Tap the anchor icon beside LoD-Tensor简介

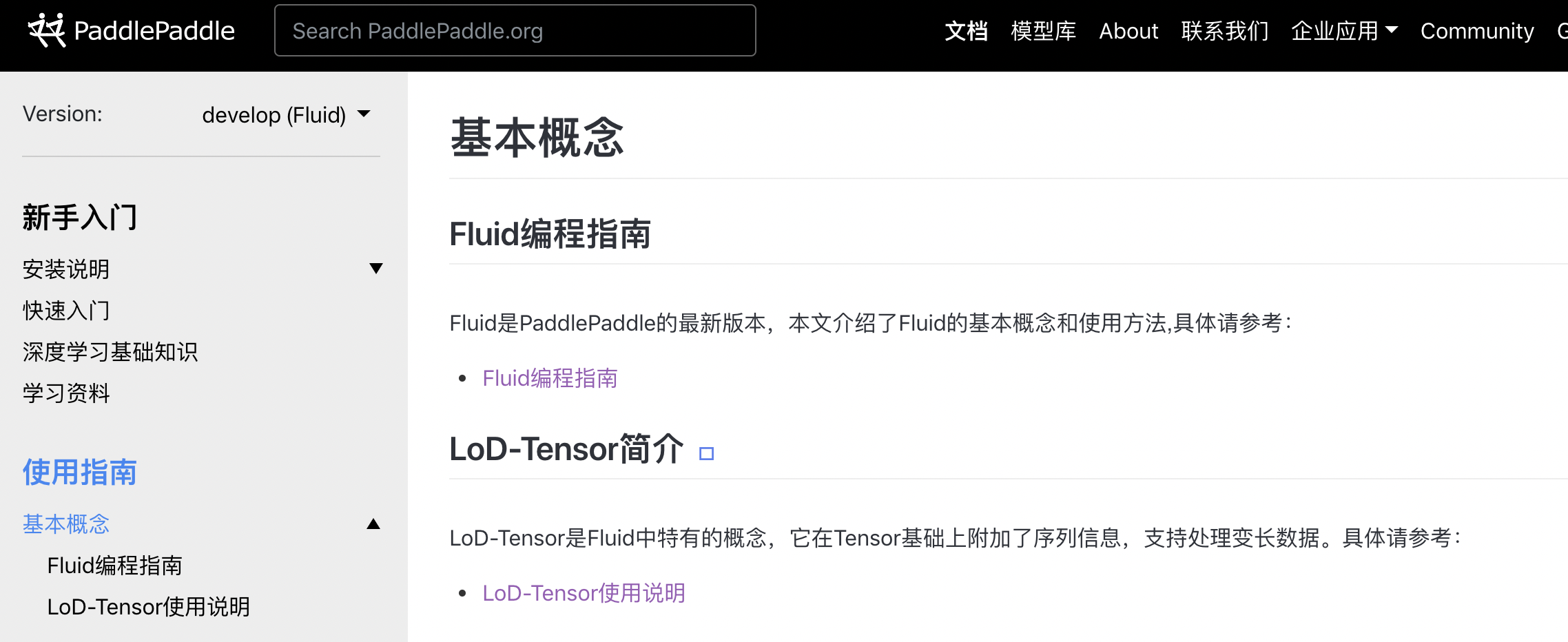point(706,453)
